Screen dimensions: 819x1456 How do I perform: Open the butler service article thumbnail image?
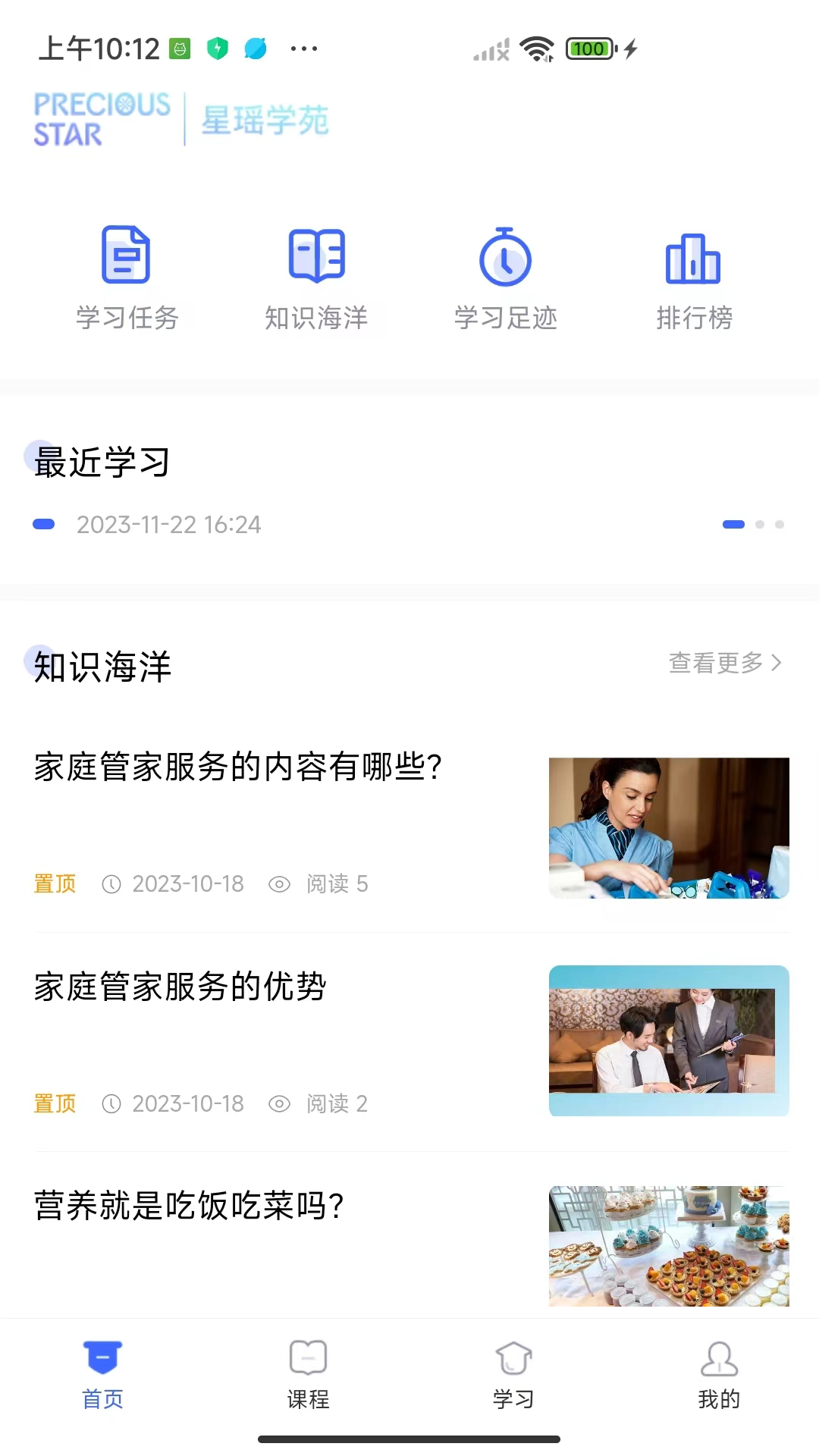tap(668, 827)
